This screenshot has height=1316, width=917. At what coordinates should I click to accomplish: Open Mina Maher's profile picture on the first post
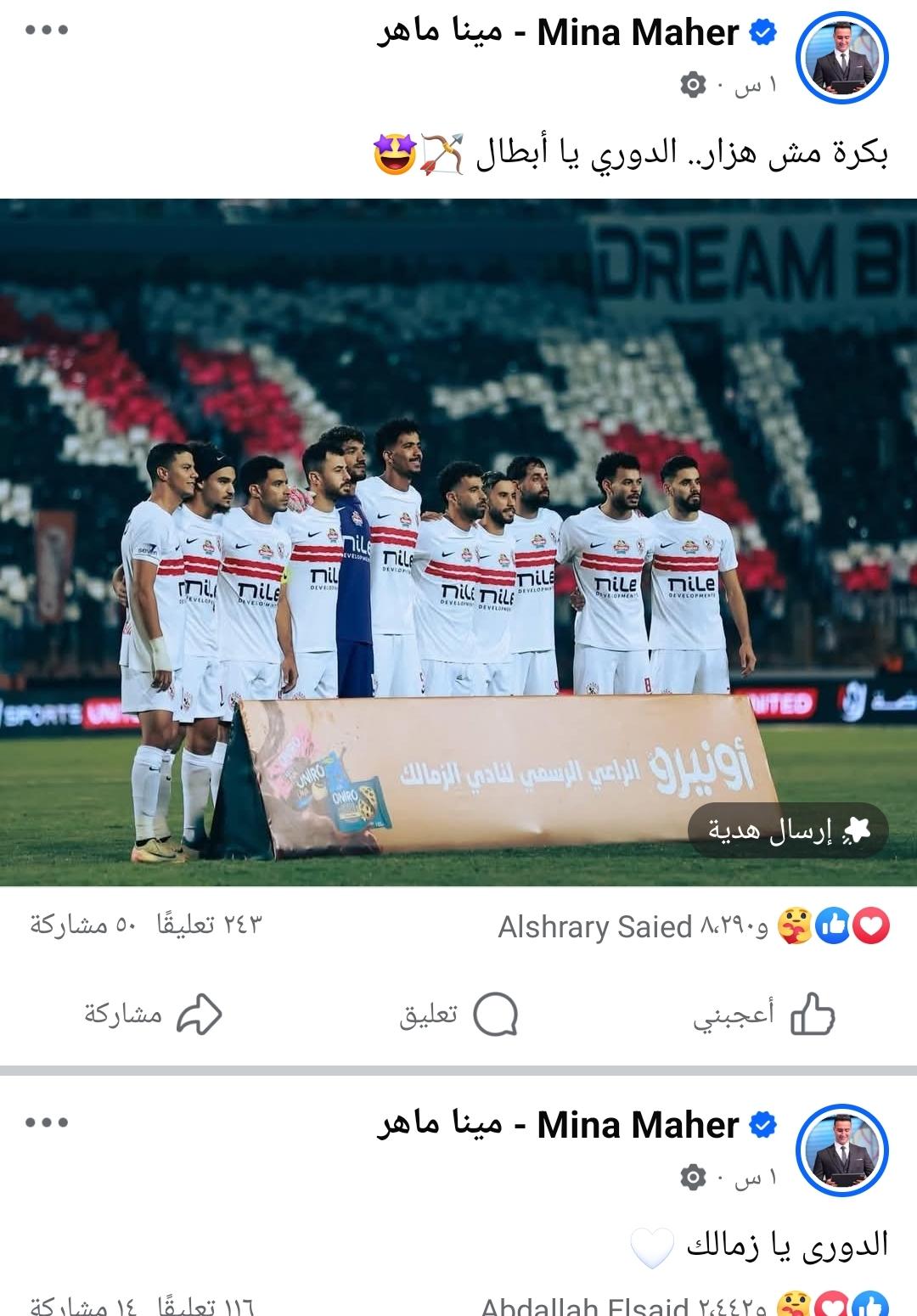[x=841, y=58]
